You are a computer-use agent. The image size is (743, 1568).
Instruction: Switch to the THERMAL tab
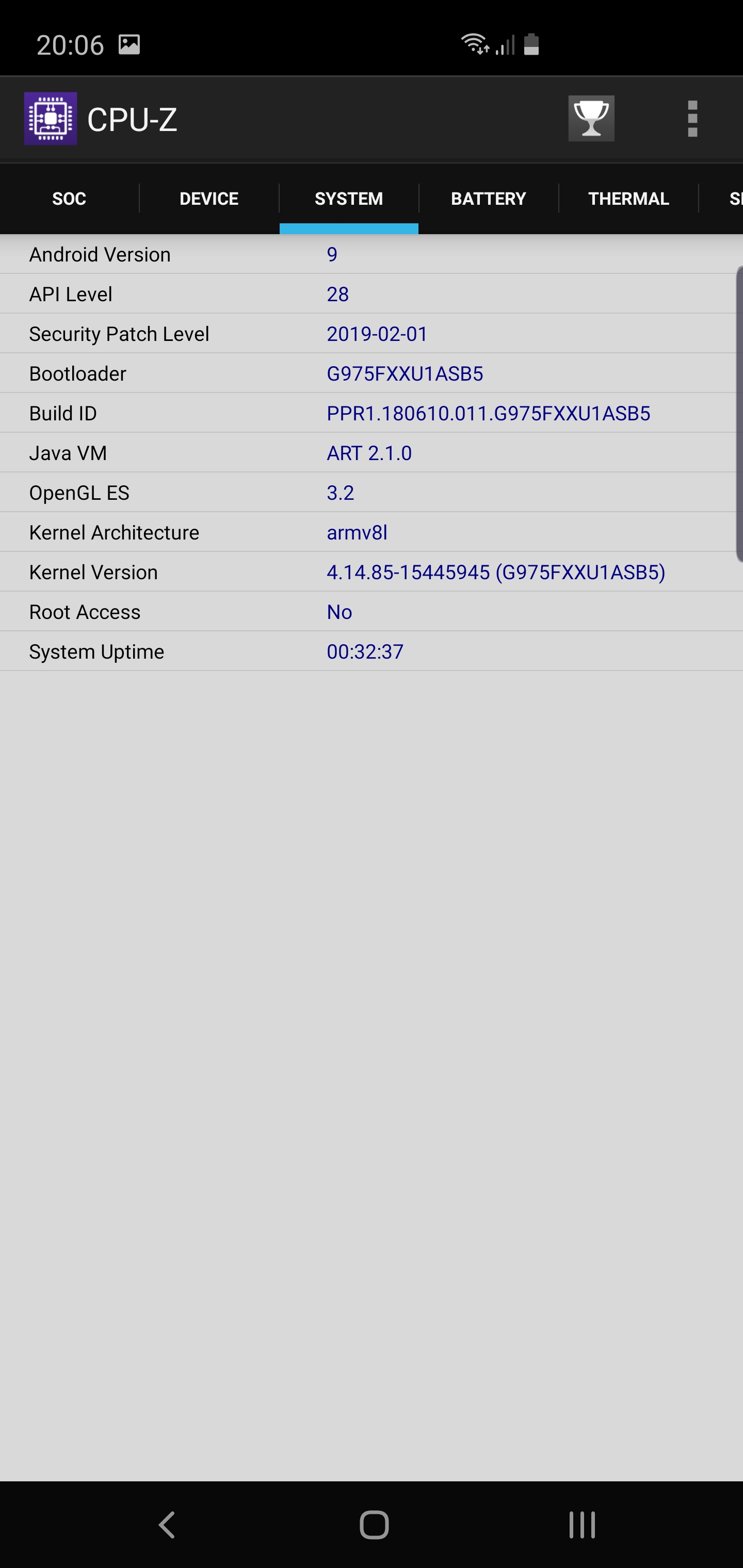point(628,199)
